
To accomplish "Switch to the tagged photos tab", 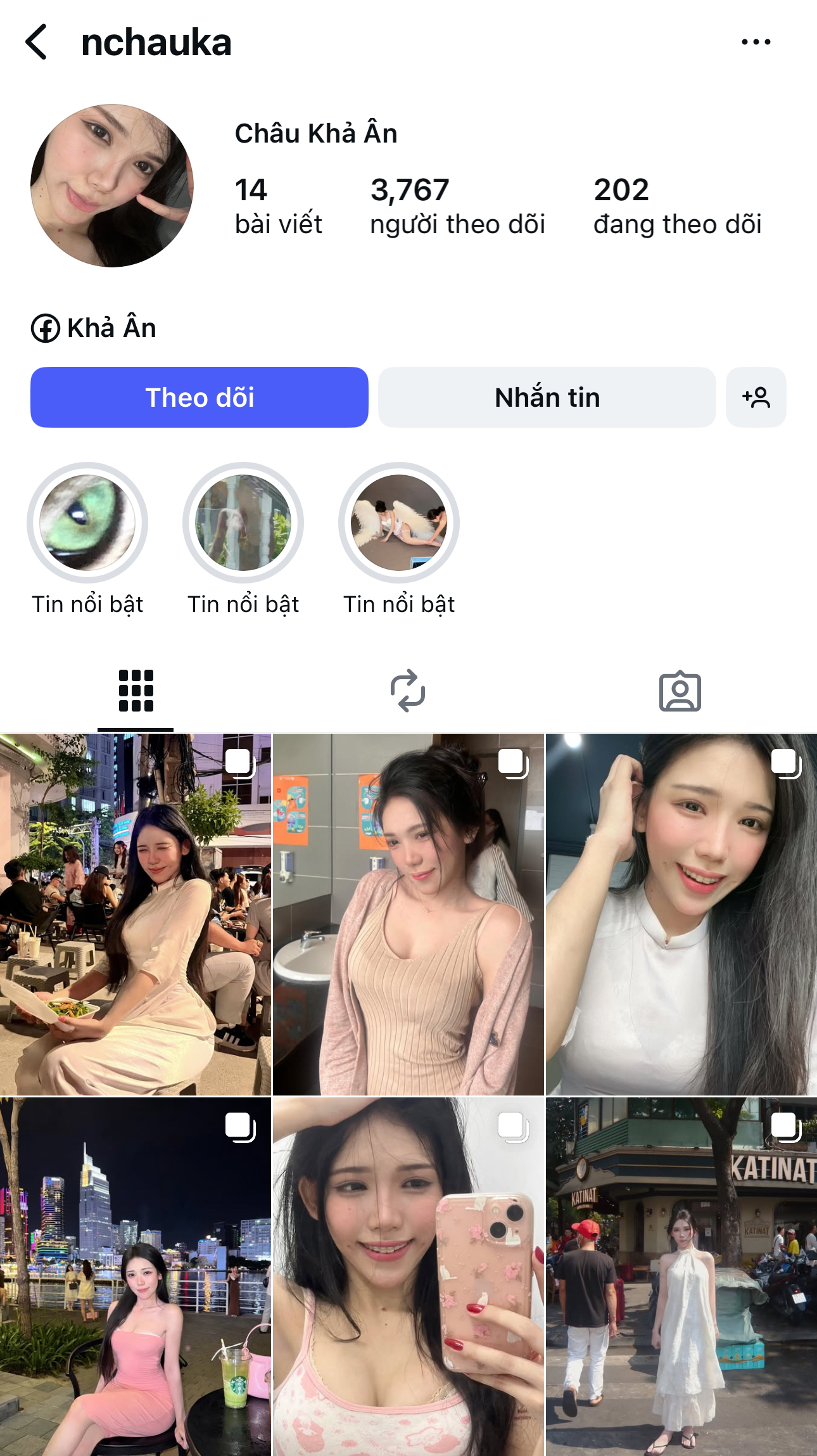I will click(x=680, y=691).
